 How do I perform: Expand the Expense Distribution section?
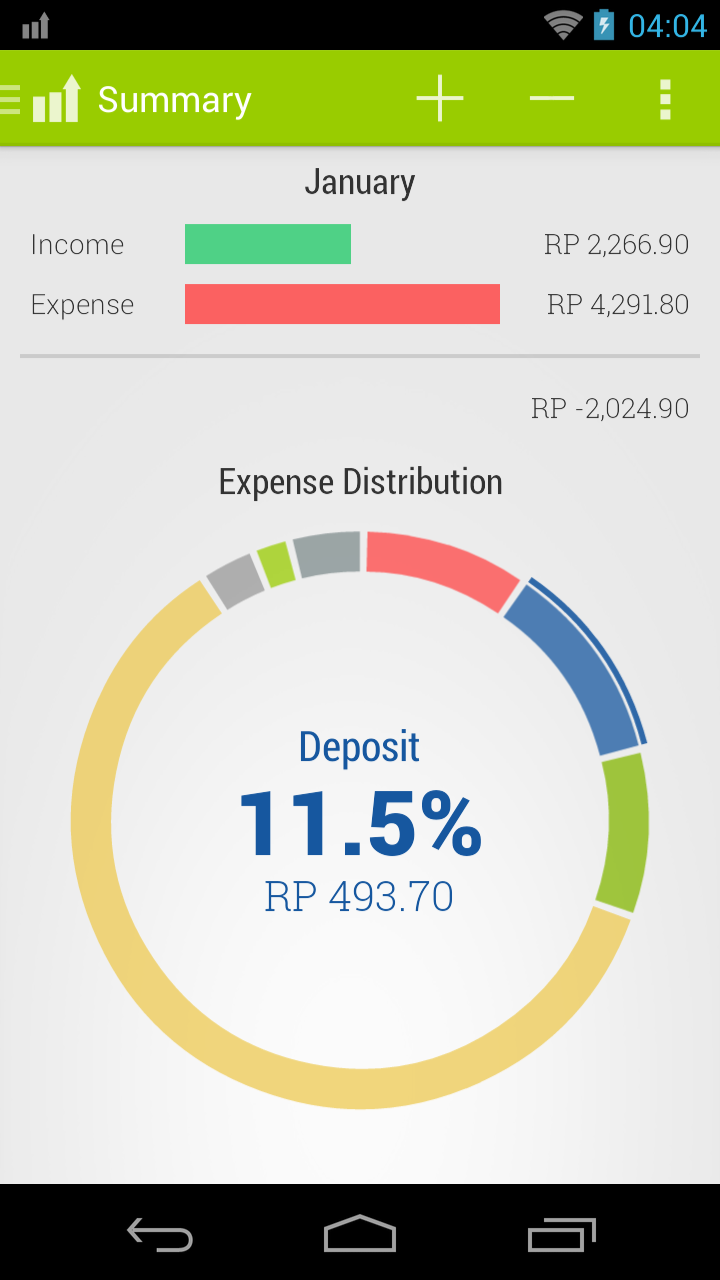[x=360, y=481]
